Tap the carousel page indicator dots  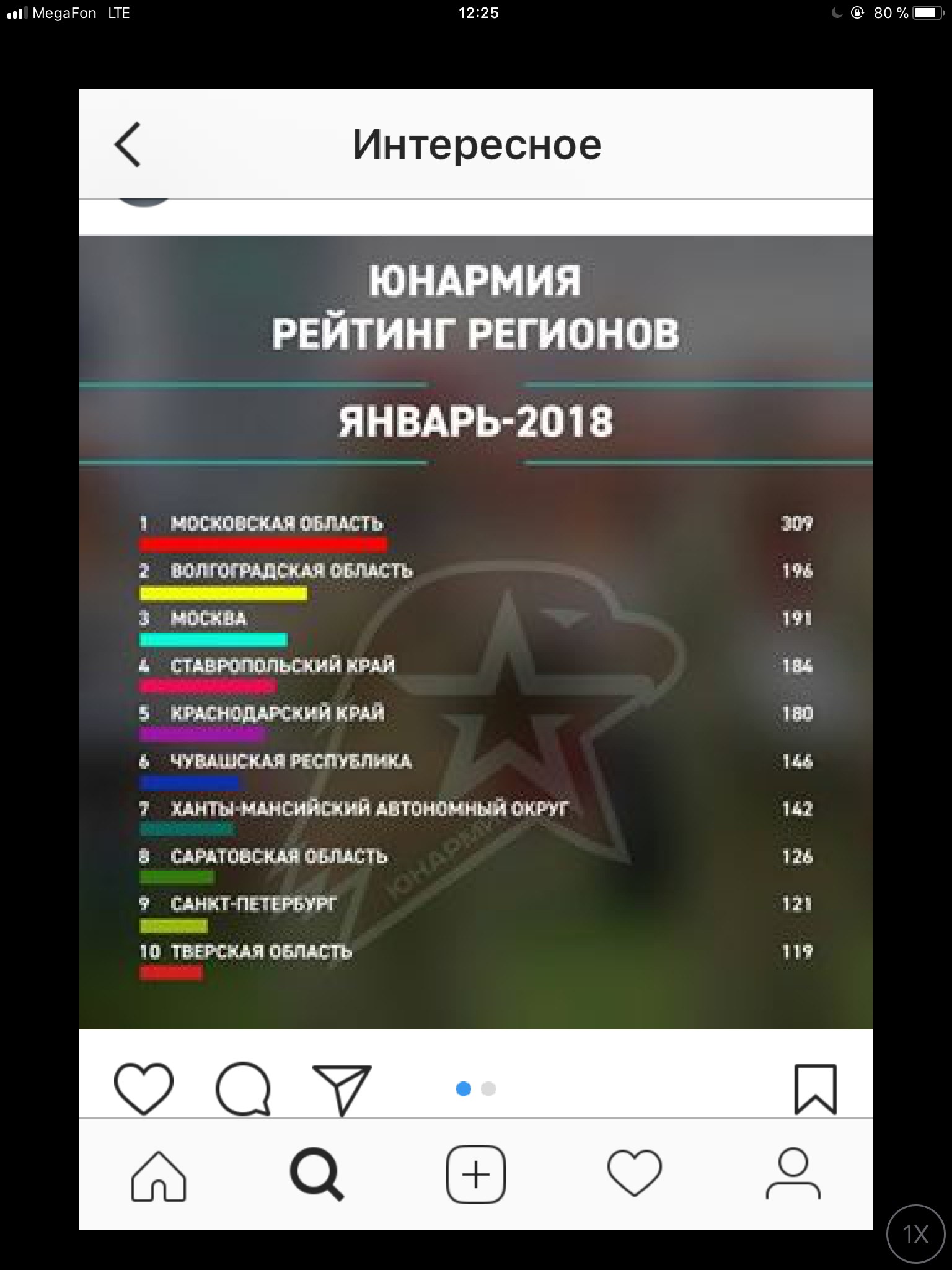click(x=475, y=1089)
